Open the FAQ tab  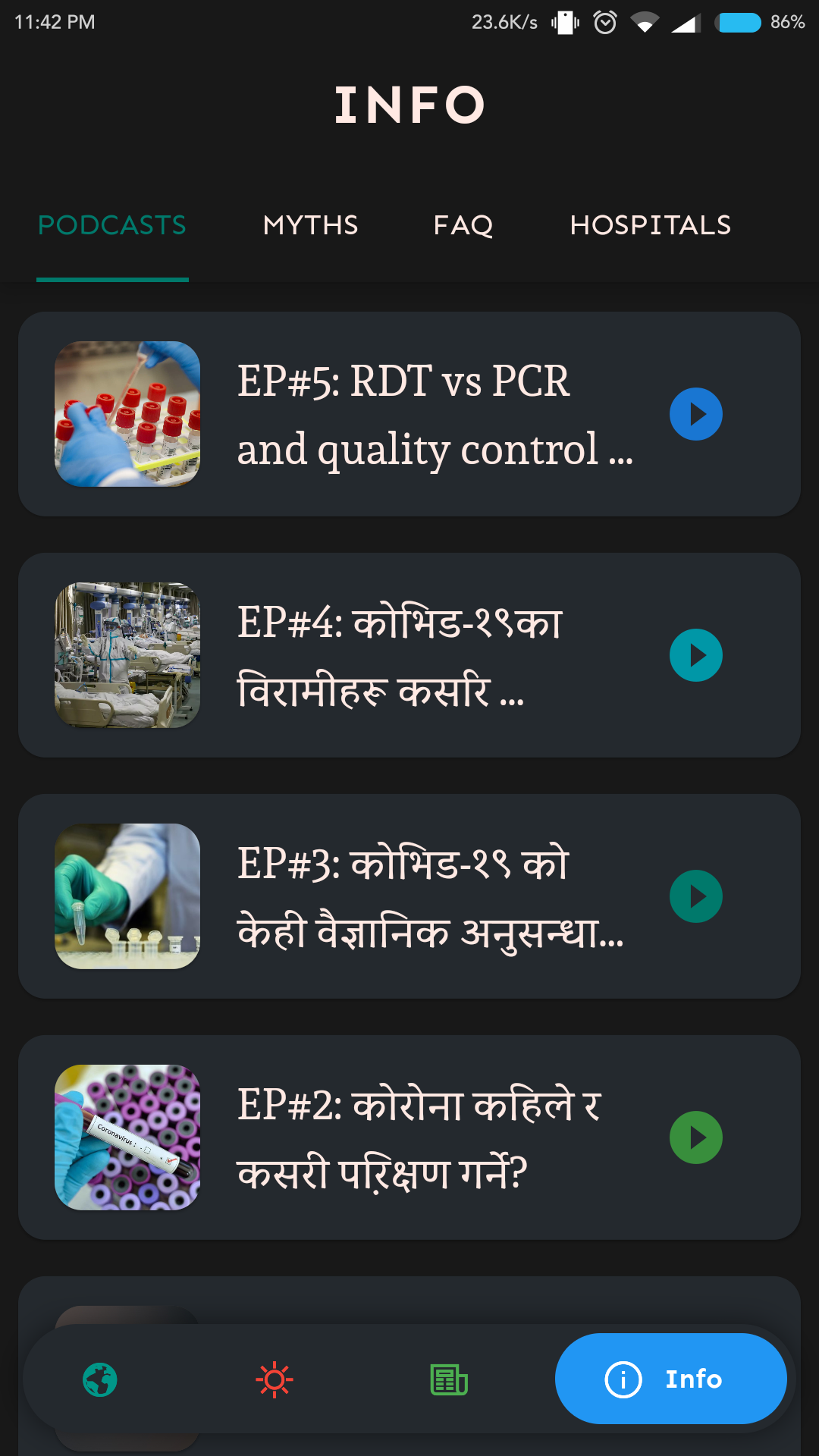coord(463,225)
